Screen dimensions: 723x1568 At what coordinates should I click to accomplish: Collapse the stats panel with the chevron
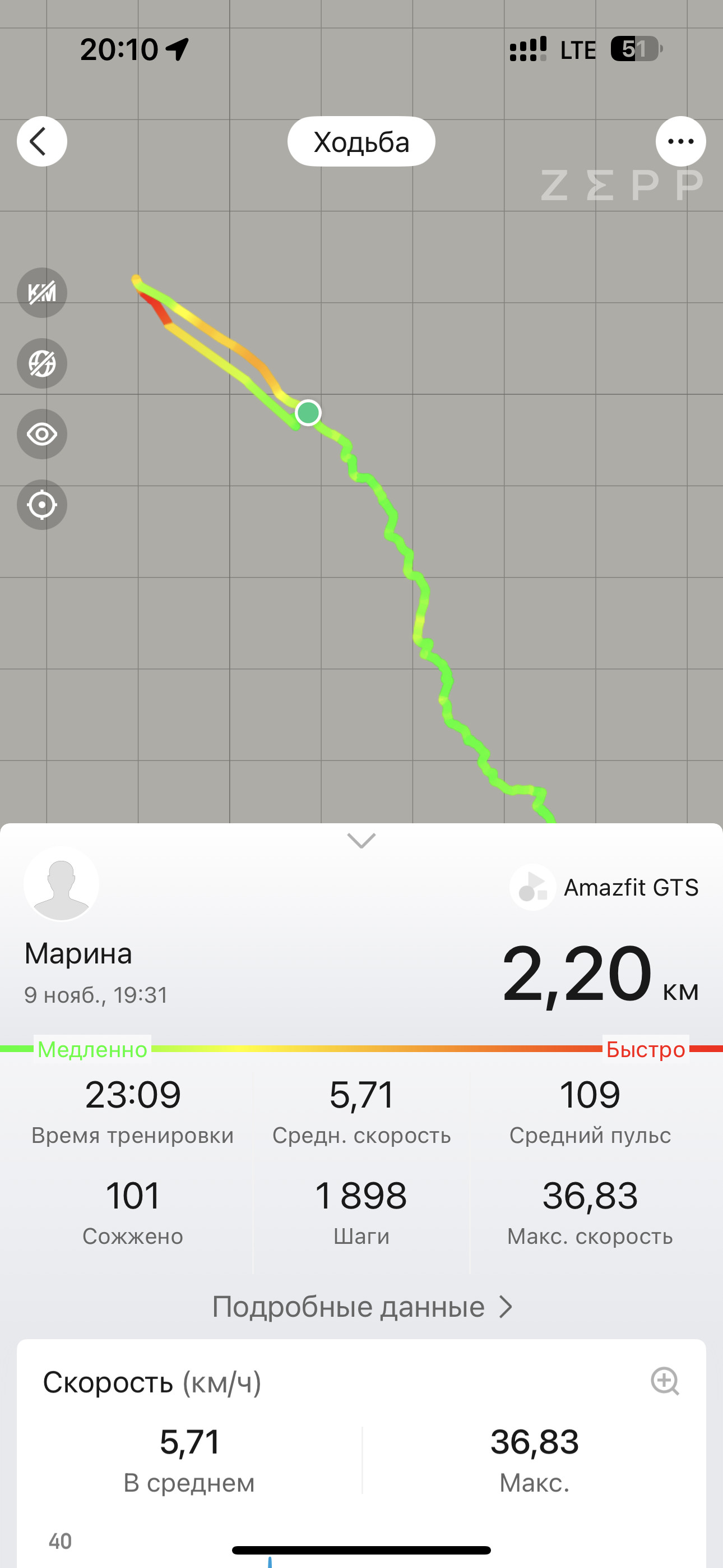point(361,841)
